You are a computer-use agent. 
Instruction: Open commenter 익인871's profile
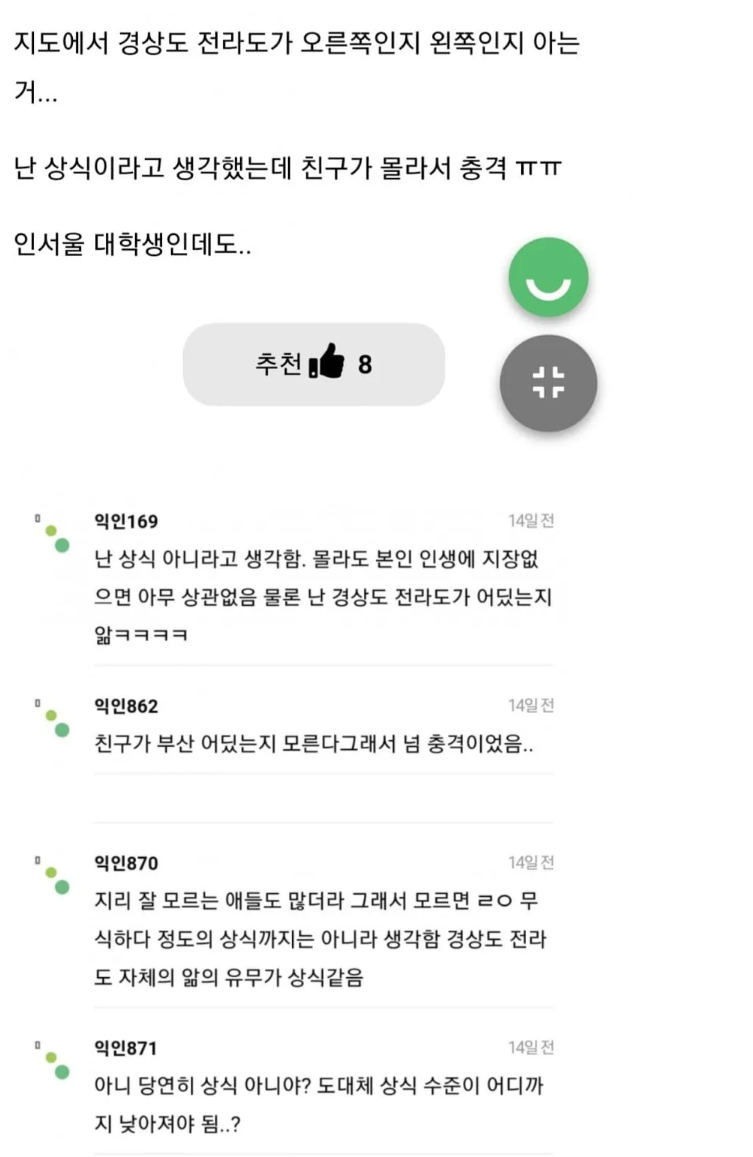pos(125,1048)
